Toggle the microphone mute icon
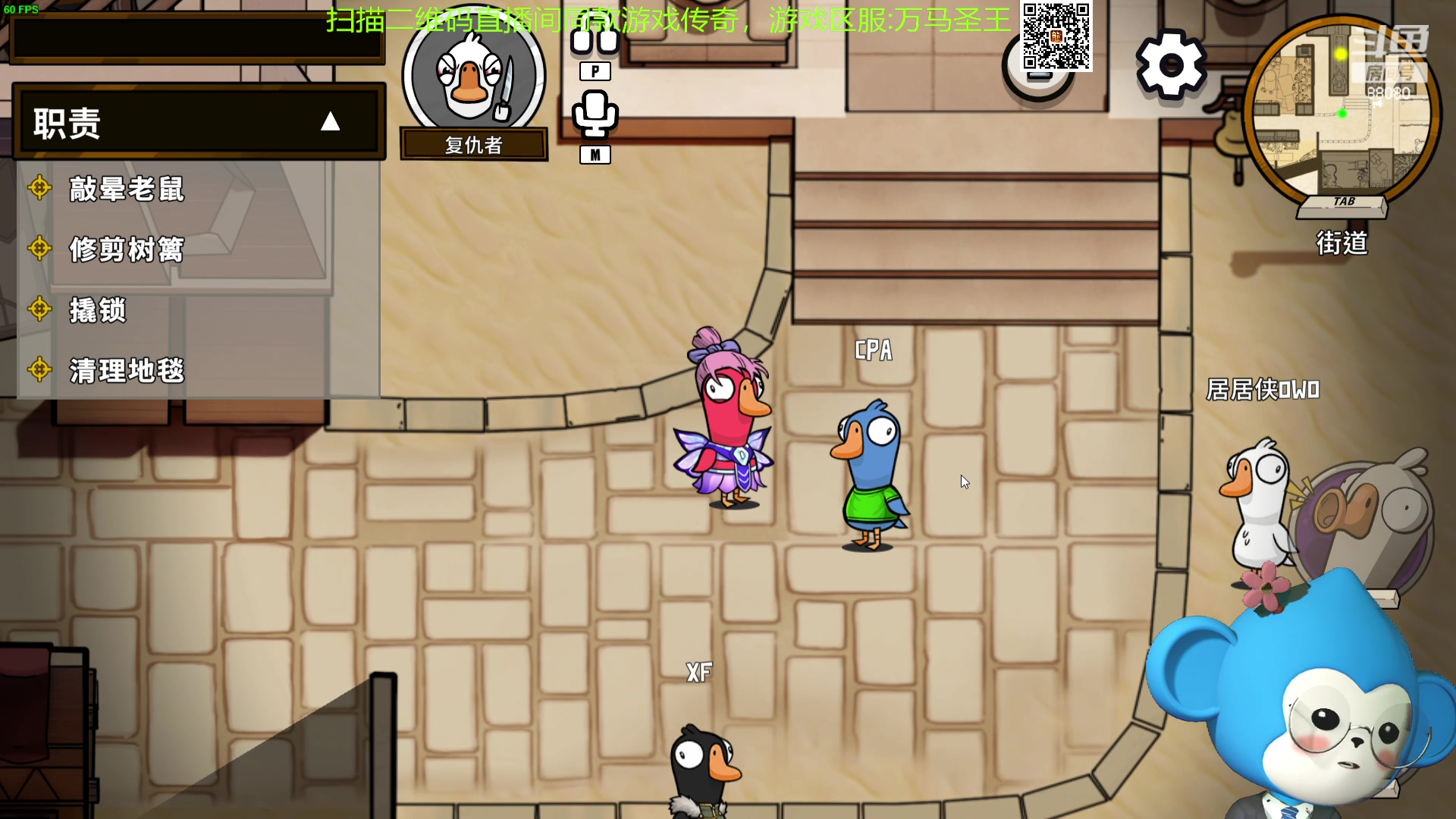Image resolution: width=1456 pixels, height=819 pixels. (x=595, y=115)
